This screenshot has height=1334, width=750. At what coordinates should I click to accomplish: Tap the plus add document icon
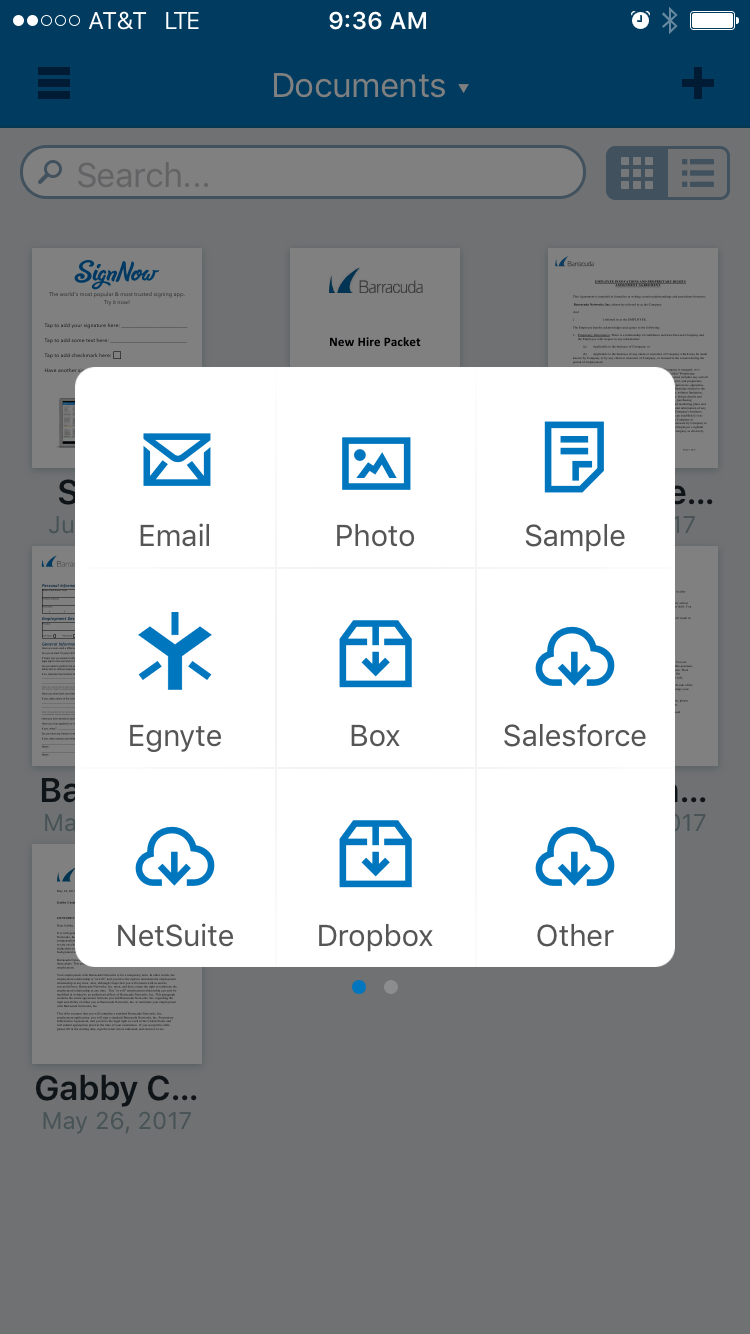[x=697, y=84]
